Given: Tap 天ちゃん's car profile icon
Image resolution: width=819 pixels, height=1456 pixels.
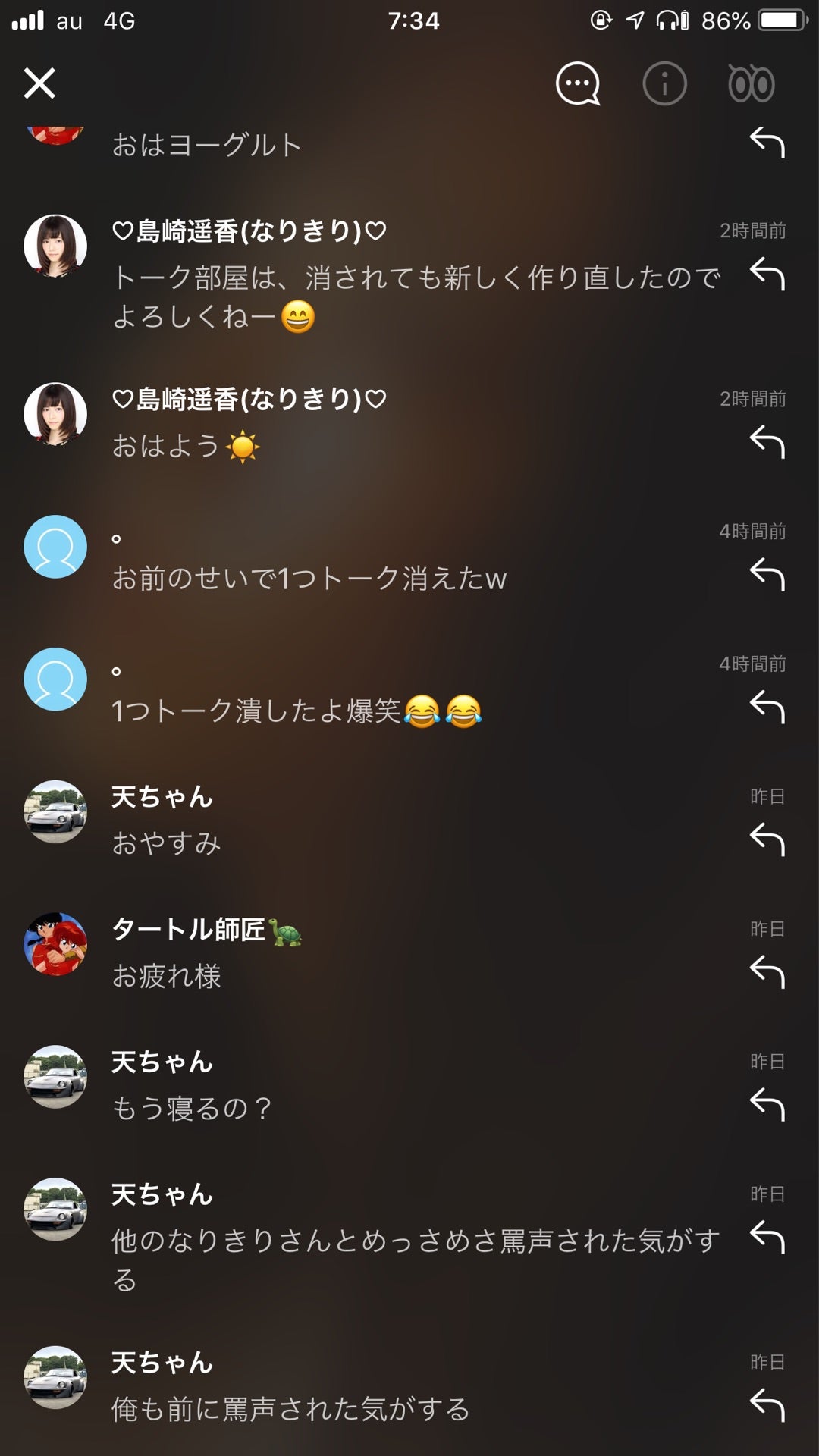Looking at the screenshot, I should click(55, 812).
